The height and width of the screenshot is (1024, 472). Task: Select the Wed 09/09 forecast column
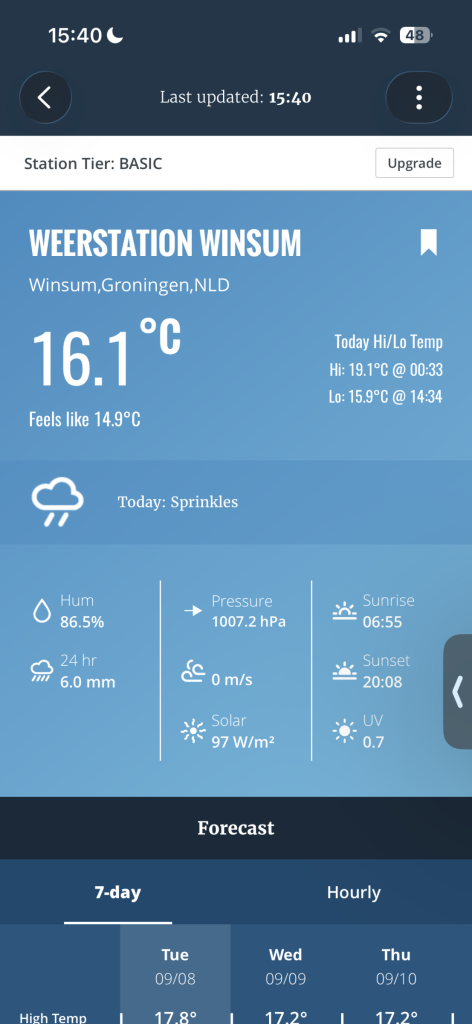(x=285, y=967)
